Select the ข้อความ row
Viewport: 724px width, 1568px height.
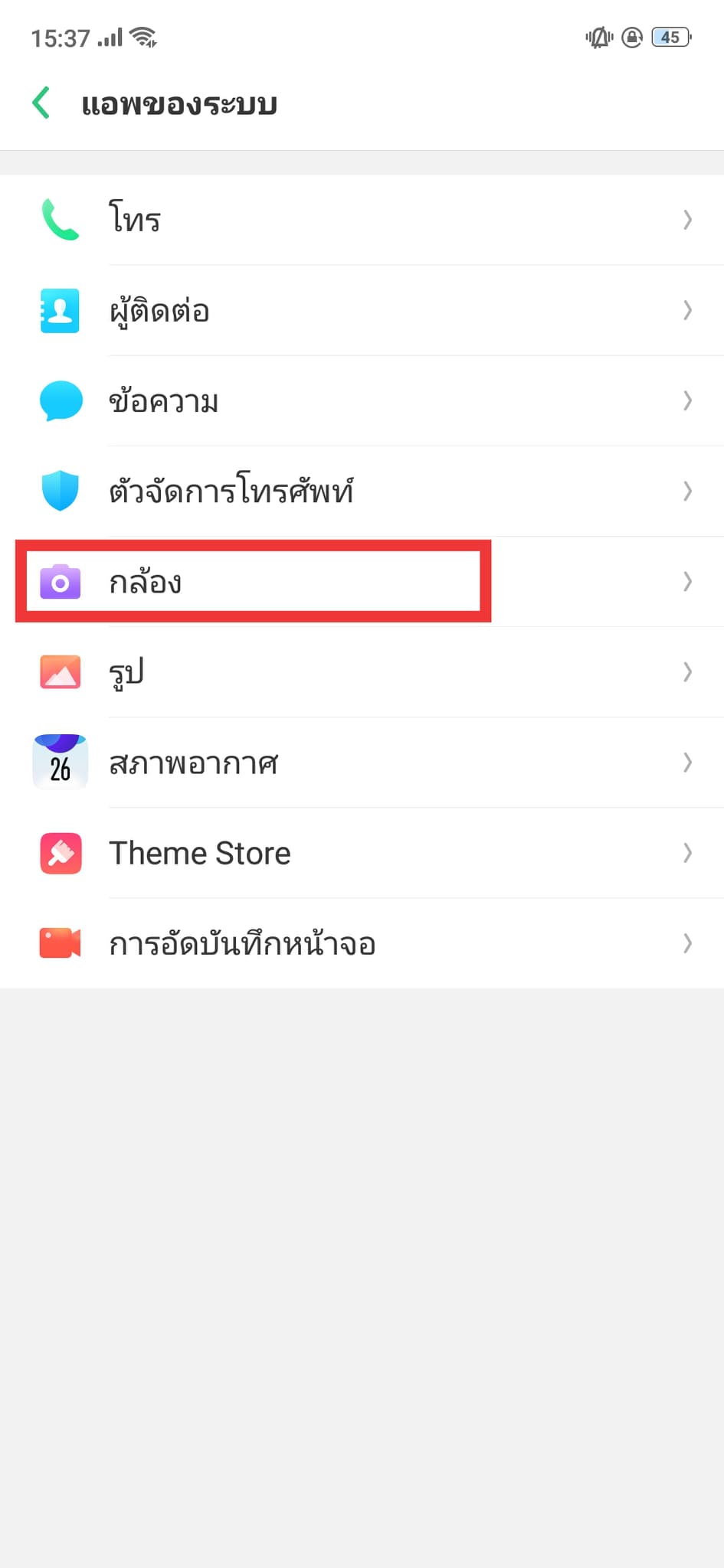point(362,400)
